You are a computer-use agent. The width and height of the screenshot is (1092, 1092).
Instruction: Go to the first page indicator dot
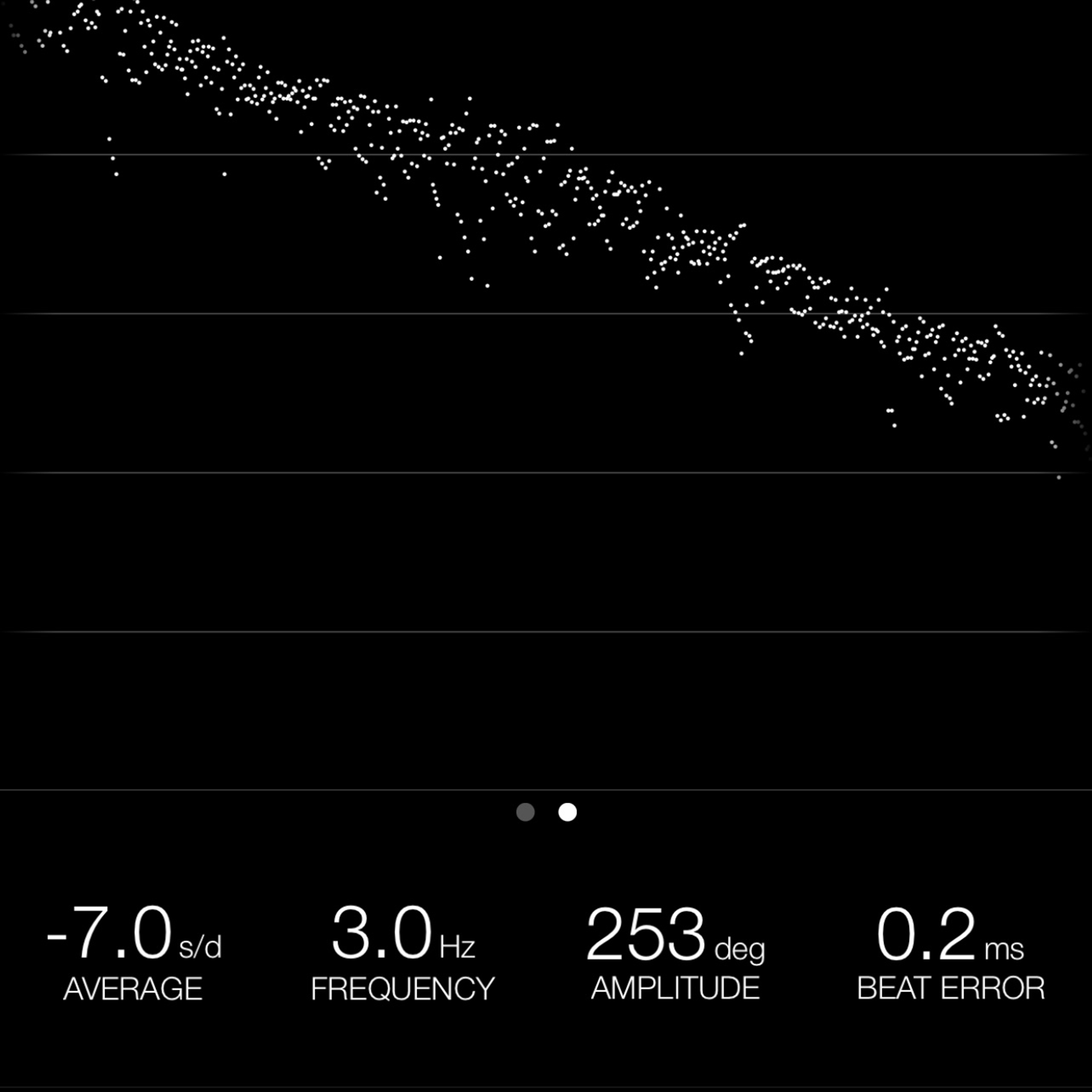pyautogui.click(x=525, y=812)
